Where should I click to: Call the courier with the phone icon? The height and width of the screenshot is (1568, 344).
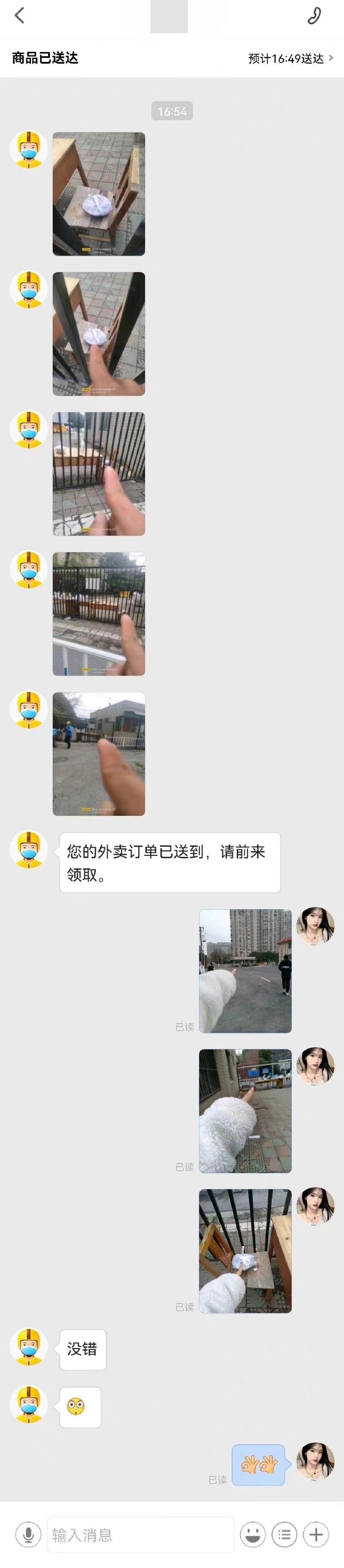coord(314,15)
